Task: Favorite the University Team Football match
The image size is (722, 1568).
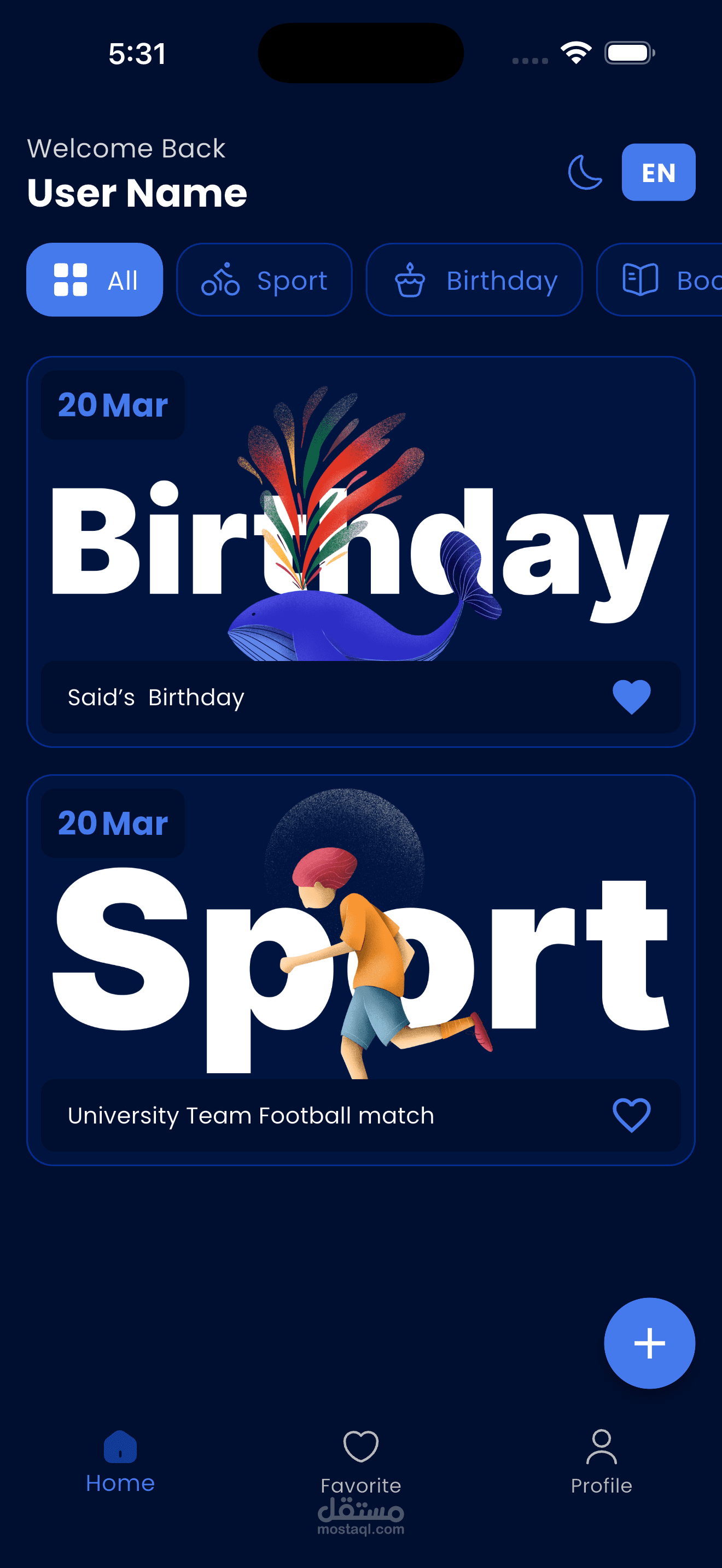Action: click(631, 1115)
